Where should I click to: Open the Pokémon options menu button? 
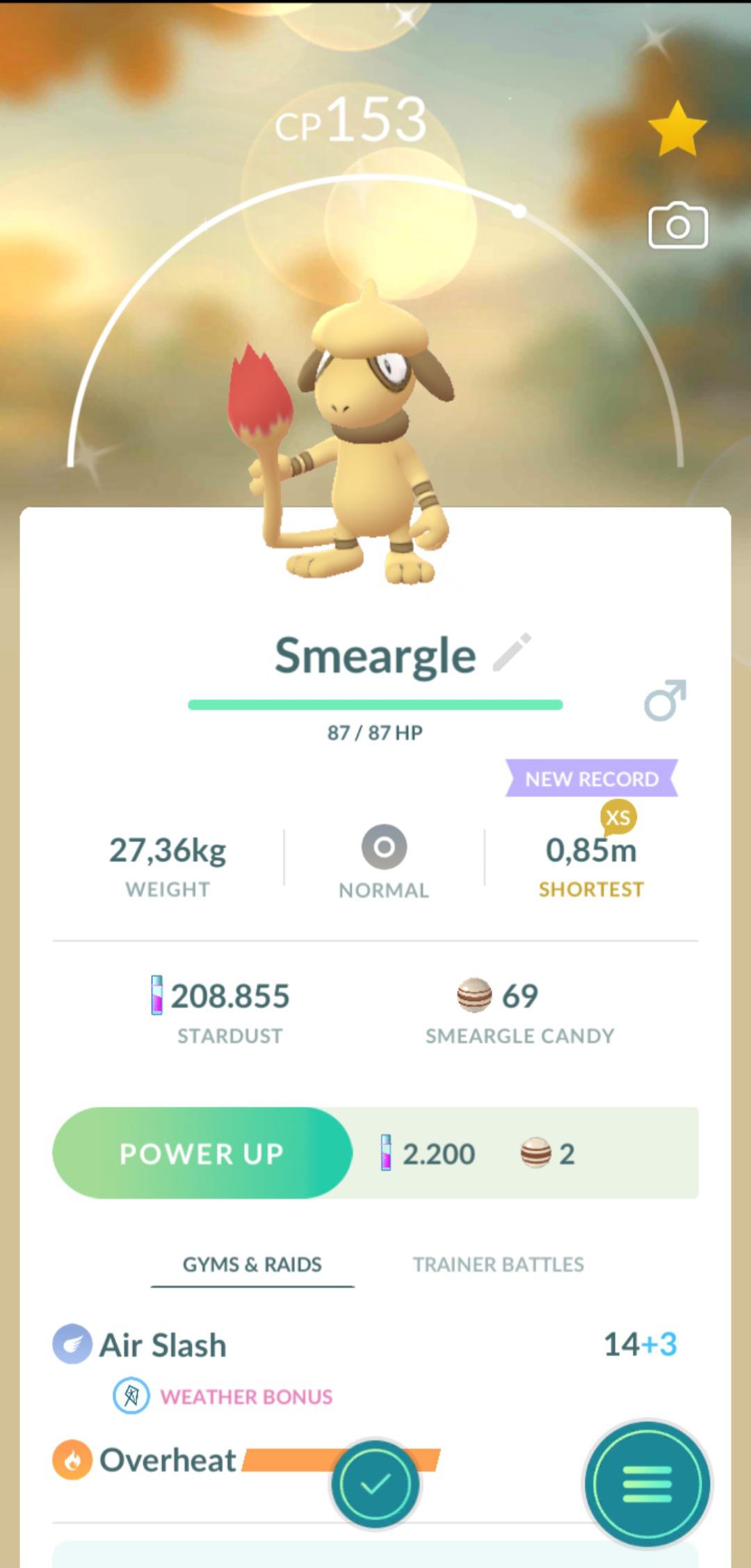click(647, 1484)
